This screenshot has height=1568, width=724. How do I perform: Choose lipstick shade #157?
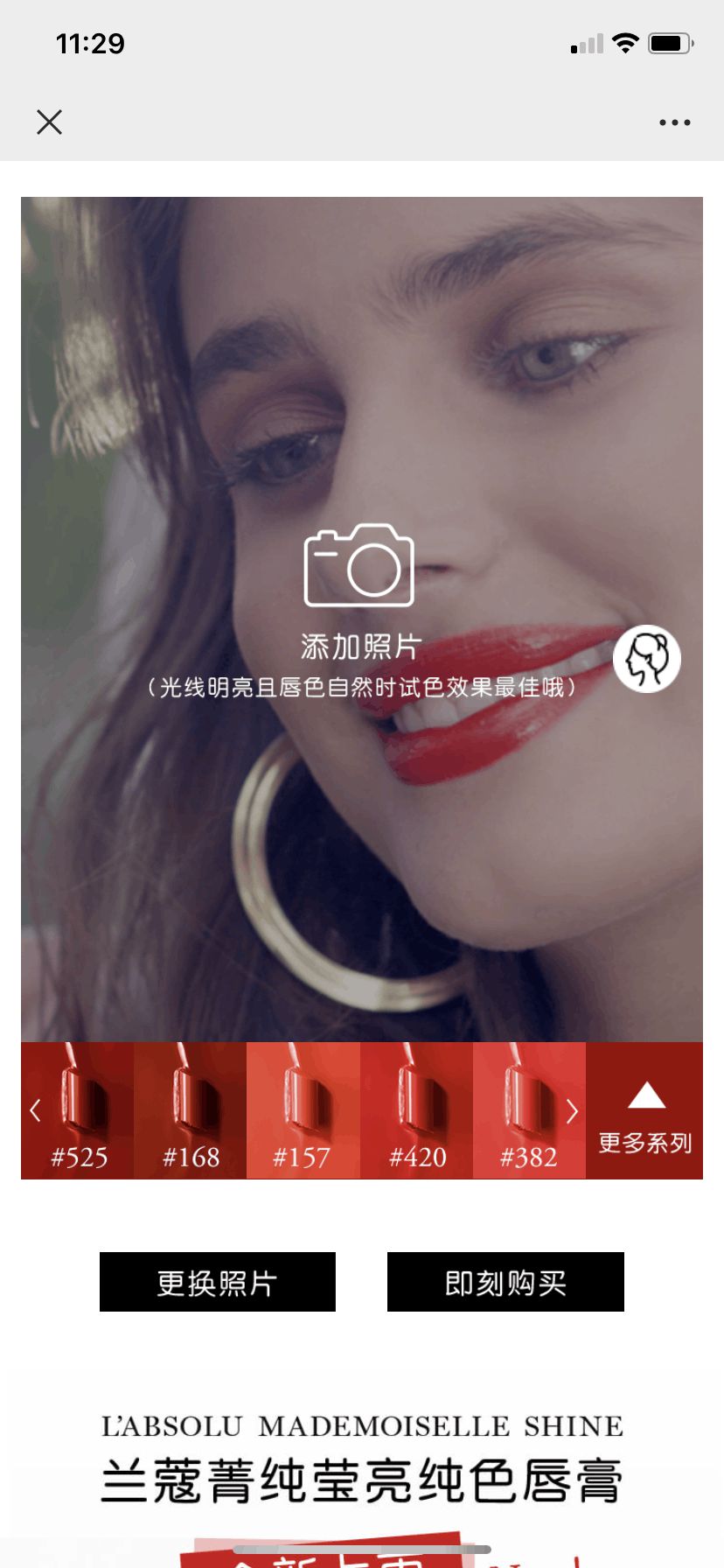point(303,1111)
